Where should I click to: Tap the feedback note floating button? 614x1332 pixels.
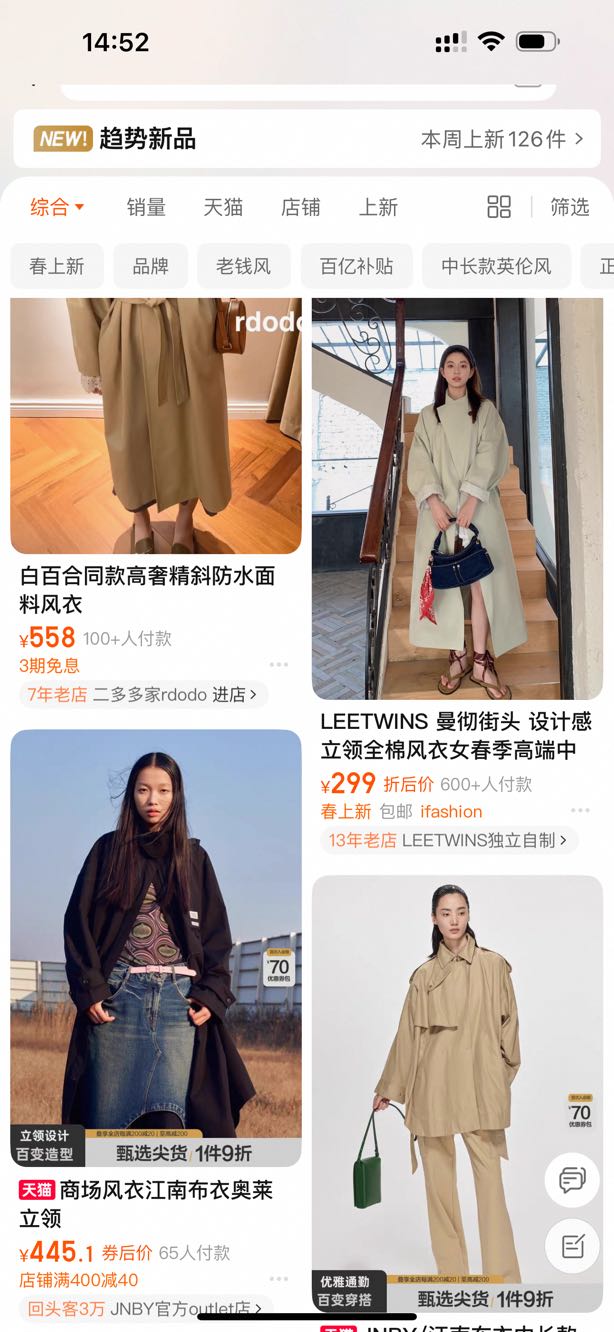572,1245
